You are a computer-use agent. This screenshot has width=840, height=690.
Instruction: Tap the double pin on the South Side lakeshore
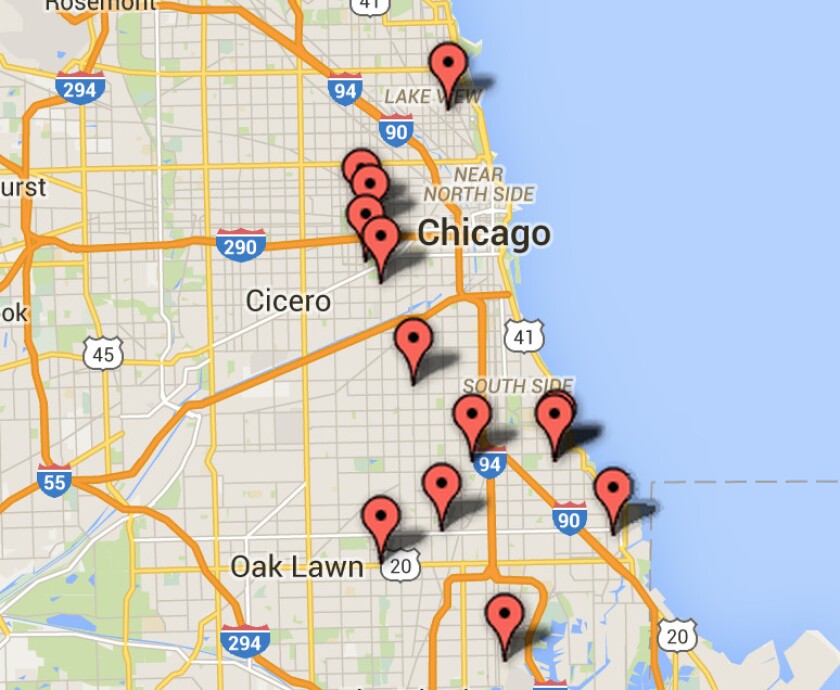pos(556,416)
